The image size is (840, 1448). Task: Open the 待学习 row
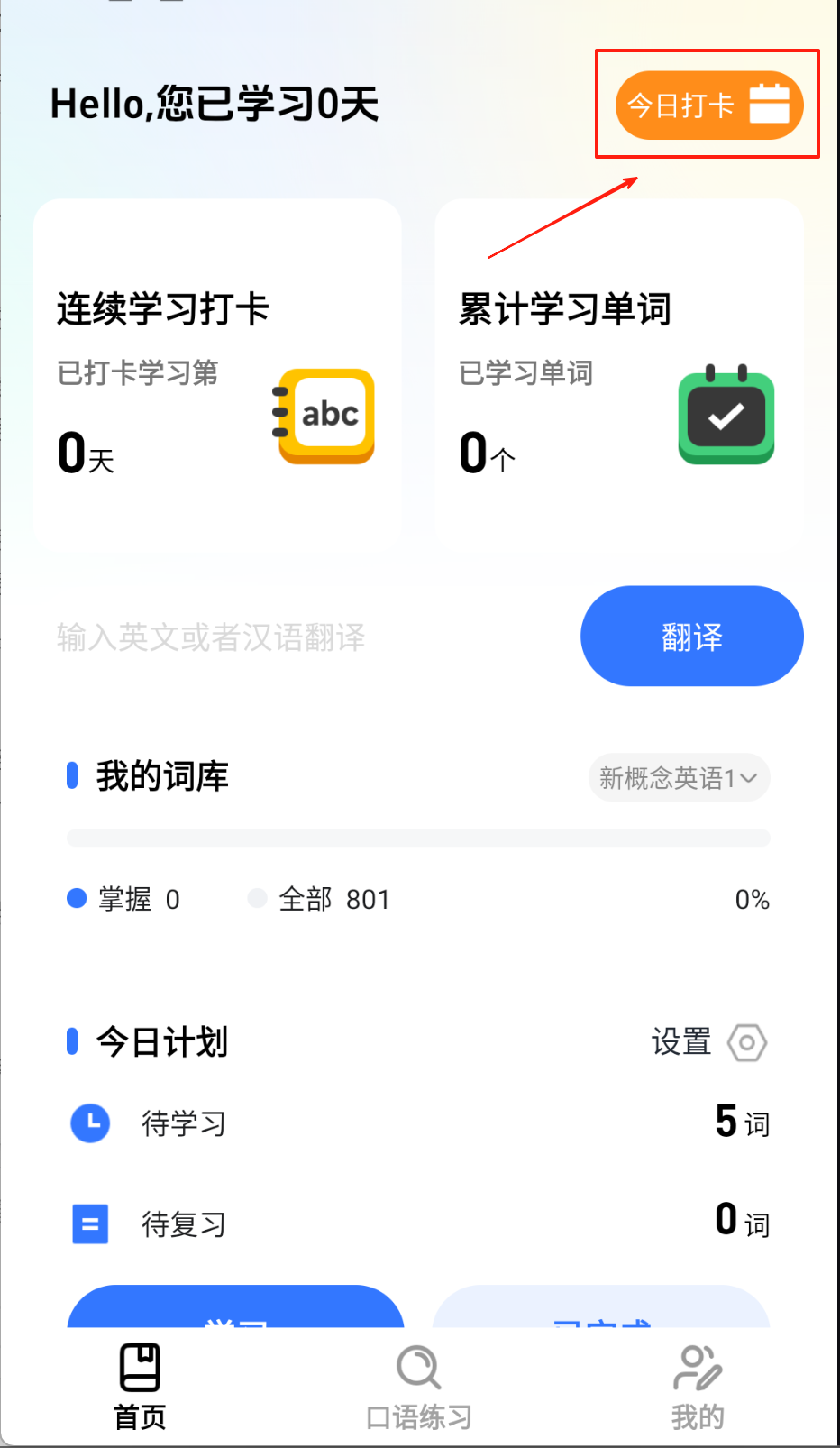(420, 1123)
